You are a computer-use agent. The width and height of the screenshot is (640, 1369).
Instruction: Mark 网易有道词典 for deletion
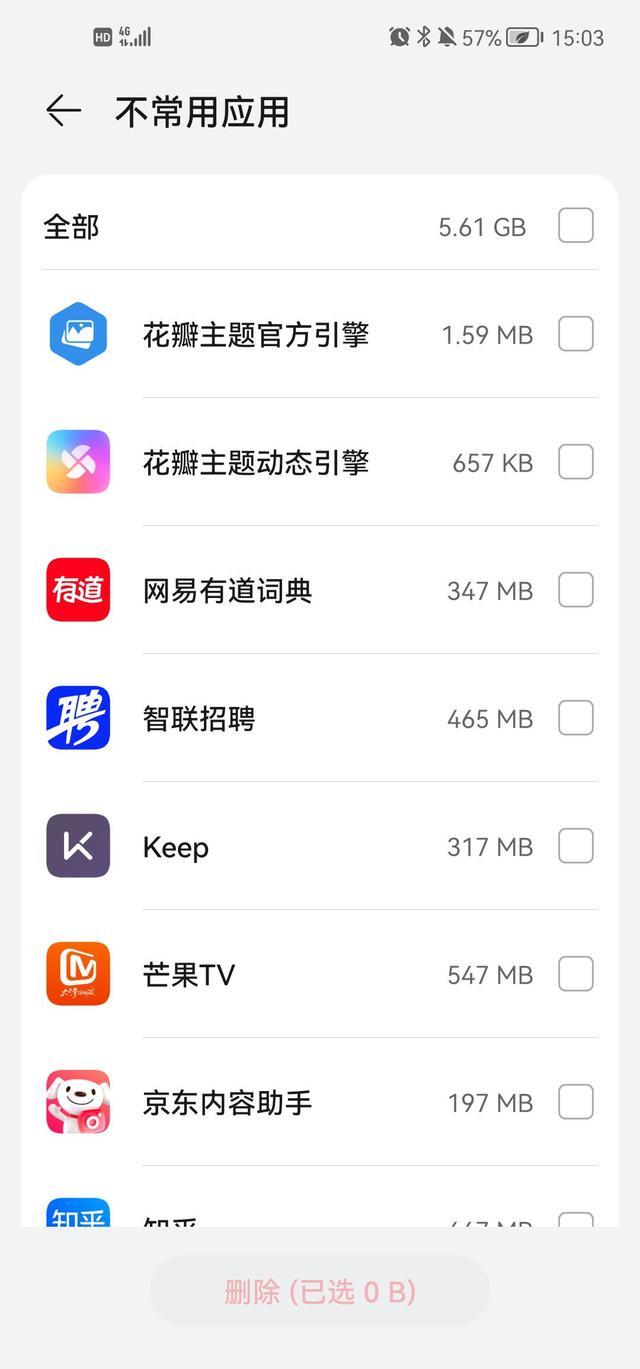576,590
